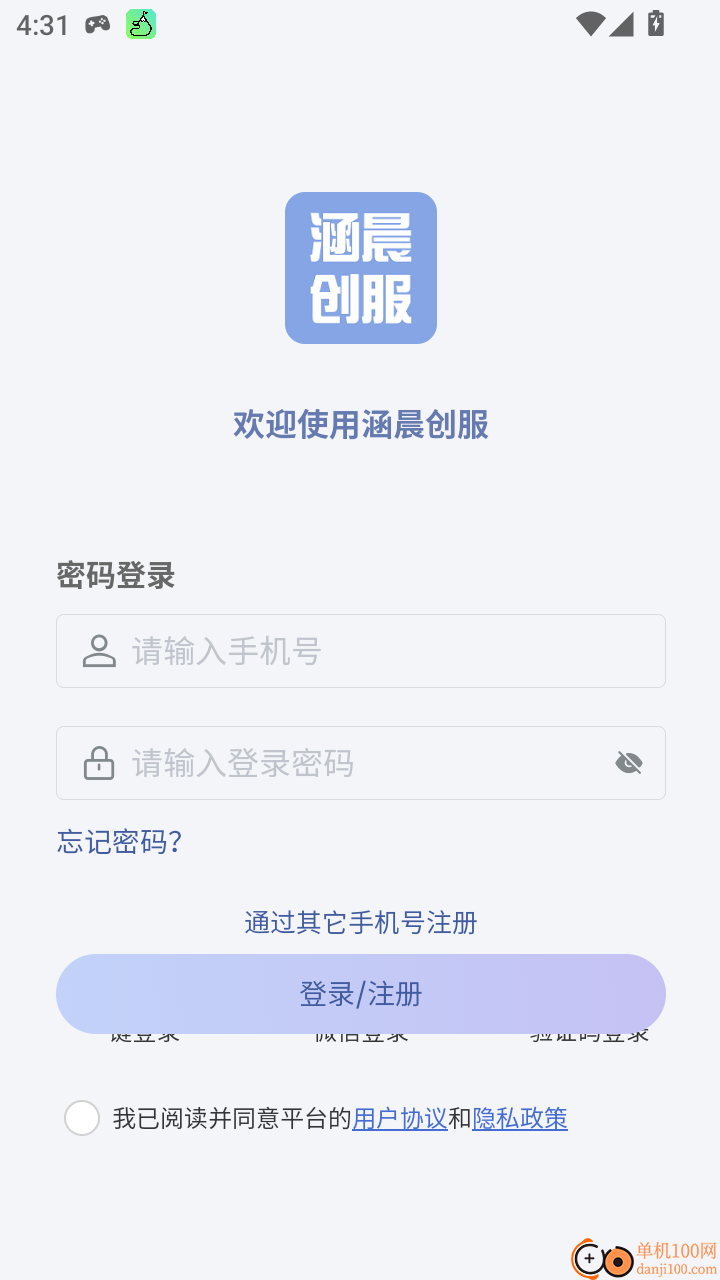
Task: Open the 用户协议 agreement link
Action: pyautogui.click(x=398, y=1118)
